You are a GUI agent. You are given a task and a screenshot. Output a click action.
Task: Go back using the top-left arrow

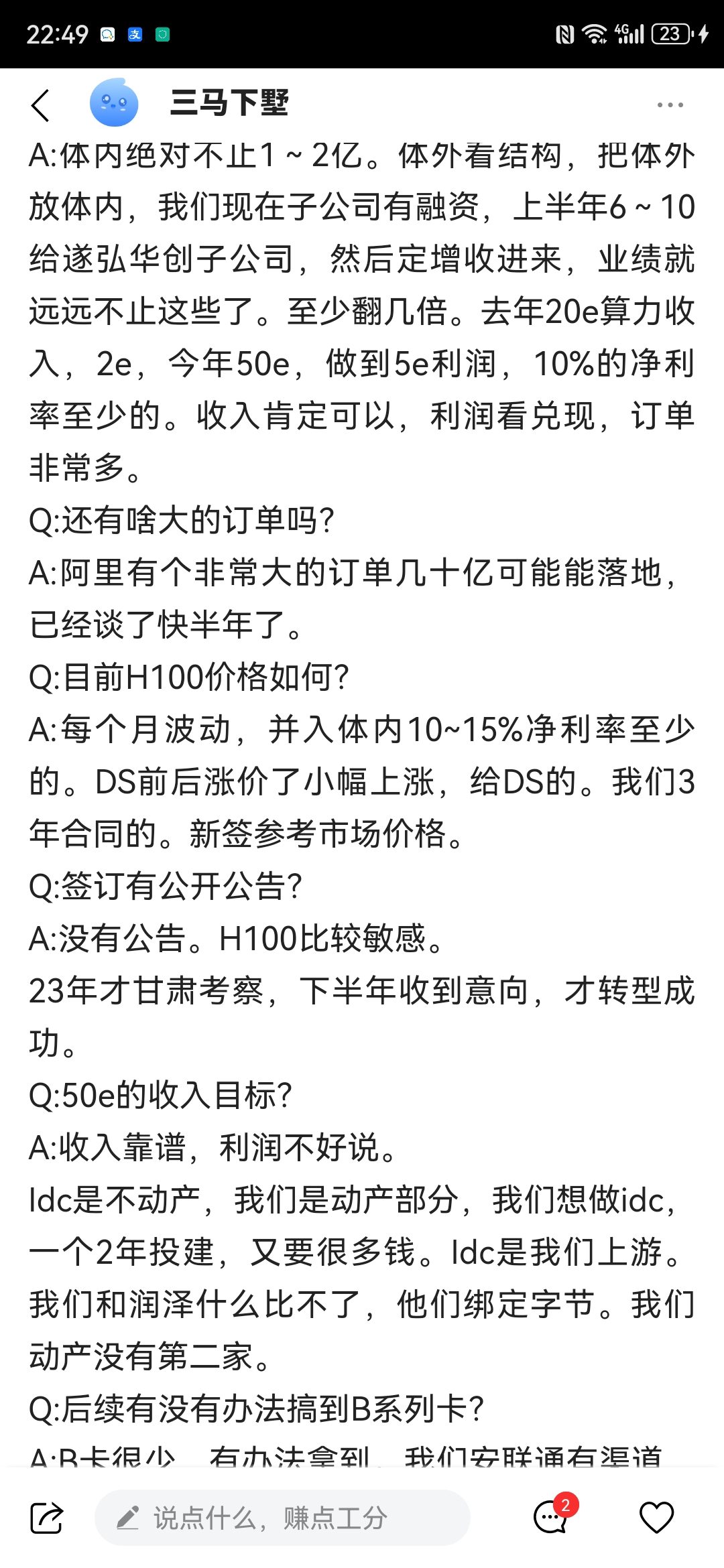coord(41,105)
